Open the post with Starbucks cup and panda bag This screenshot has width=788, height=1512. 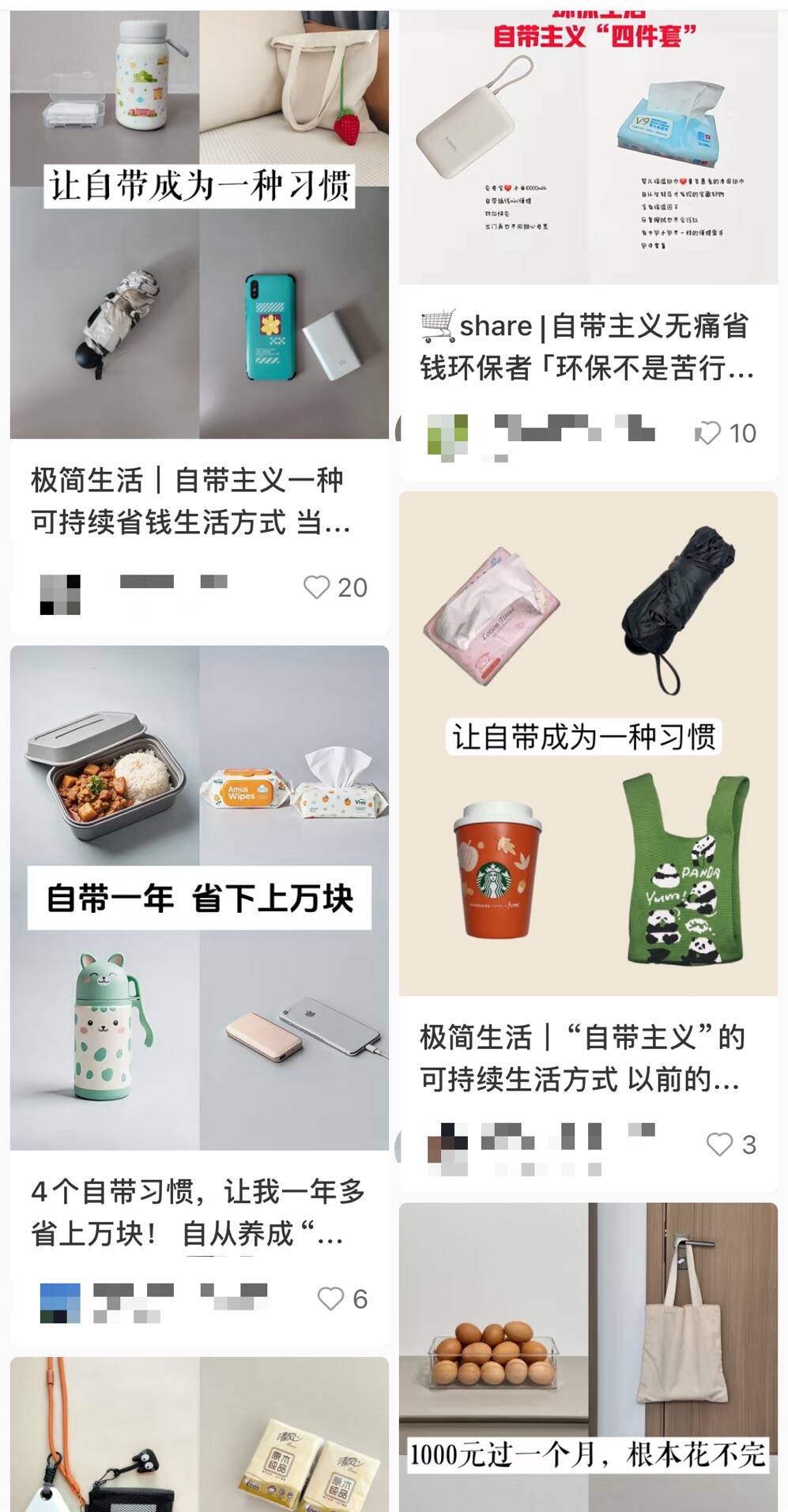point(587,743)
